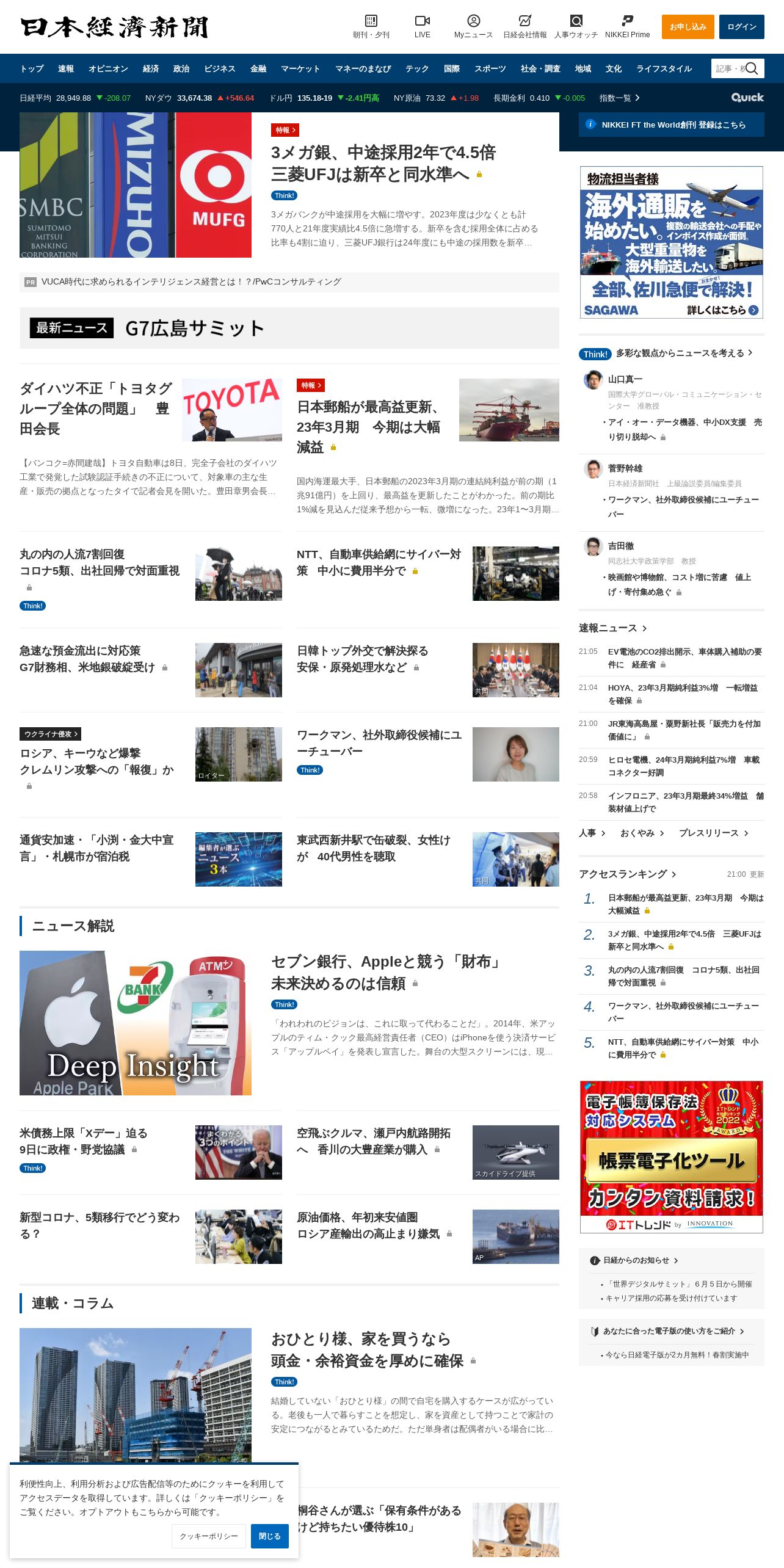
Task: Open the セブン銀行 Apple Deep Insight article
Action: (385, 972)
